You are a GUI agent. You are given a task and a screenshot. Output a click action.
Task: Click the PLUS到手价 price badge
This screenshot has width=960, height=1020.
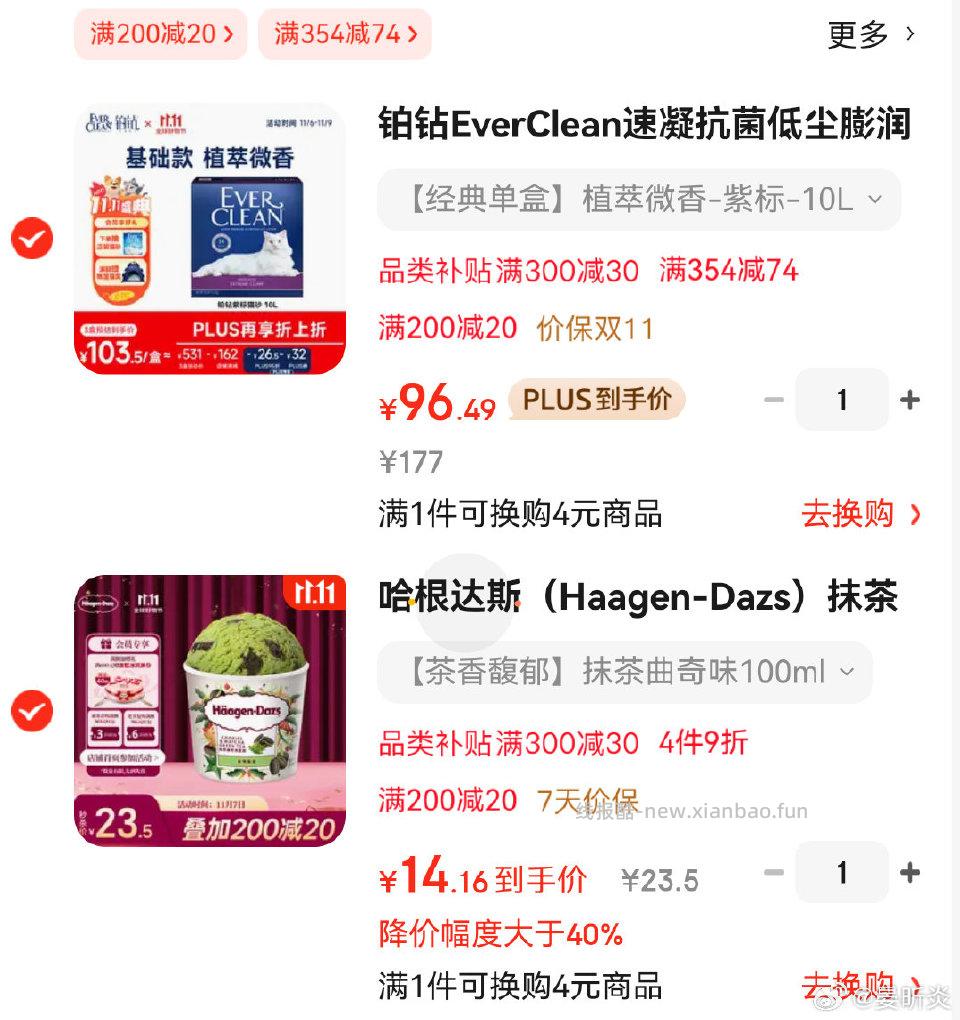pos(595,399)
